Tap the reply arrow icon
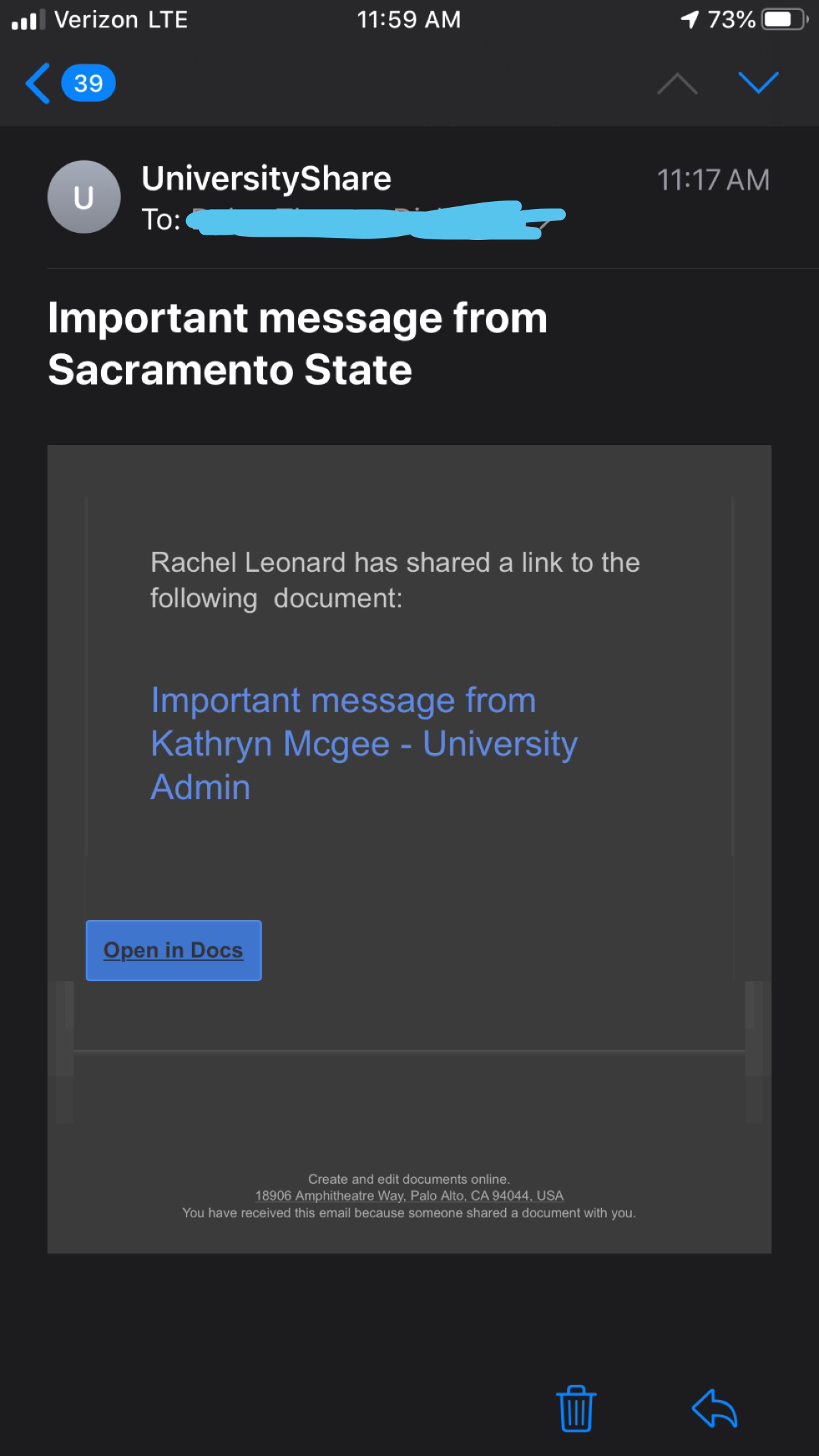 tap(714, 1409)
